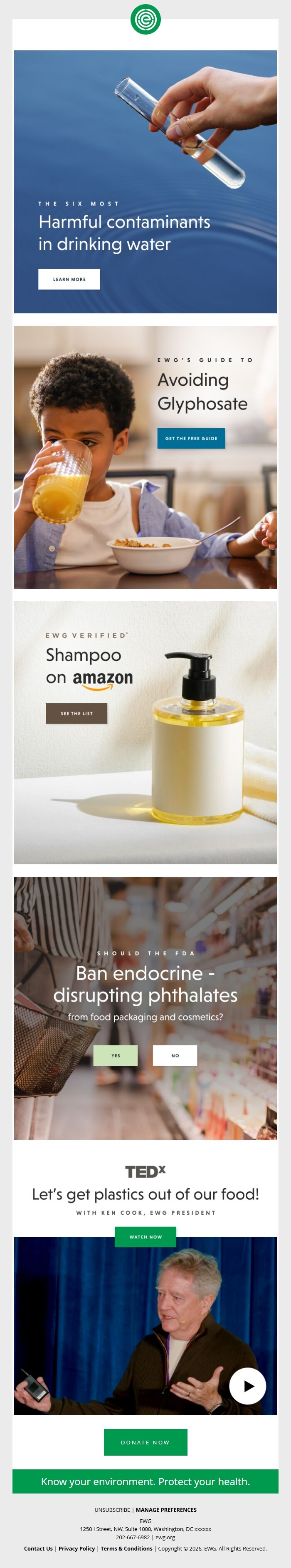The image size is (291, 1568).
Task: Vote No on banning phthalates
Action: tap(175, 1055)
